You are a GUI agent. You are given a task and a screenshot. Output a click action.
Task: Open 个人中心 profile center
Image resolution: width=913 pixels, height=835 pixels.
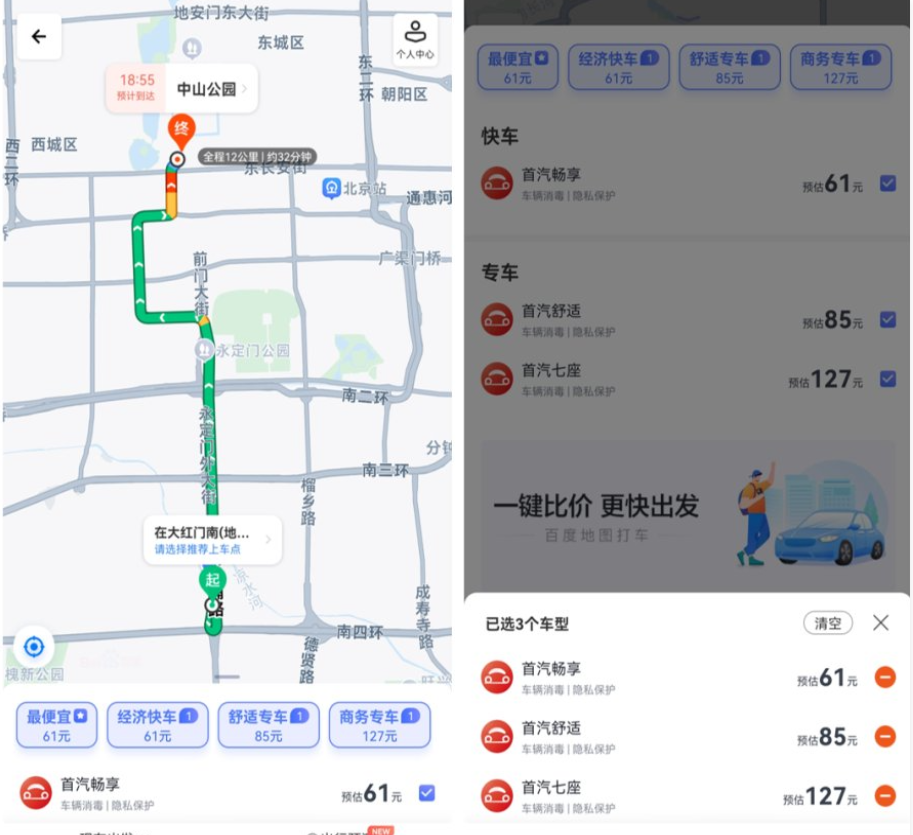415,40
